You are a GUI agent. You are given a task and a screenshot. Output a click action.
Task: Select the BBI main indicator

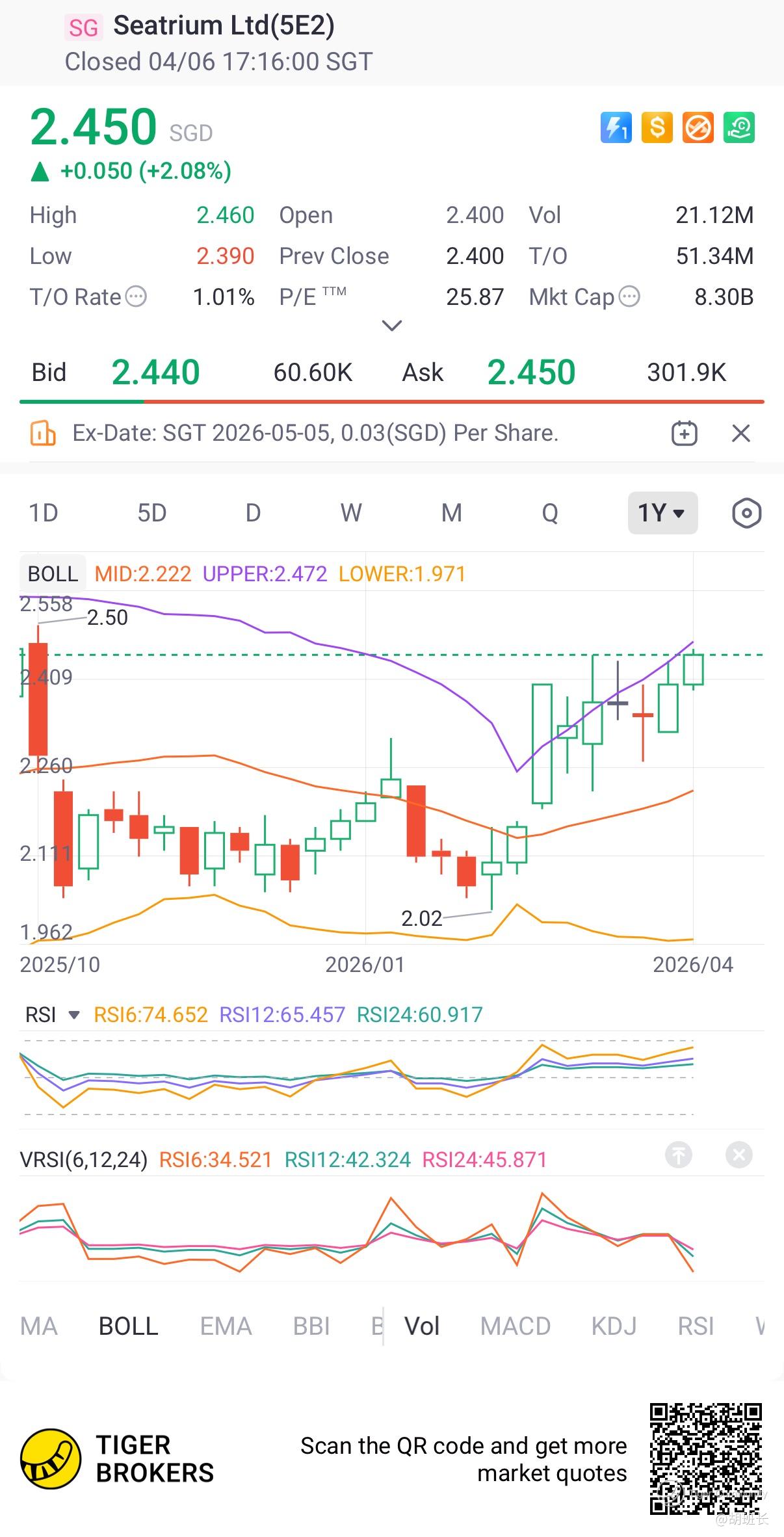[x=311, y=1326]
